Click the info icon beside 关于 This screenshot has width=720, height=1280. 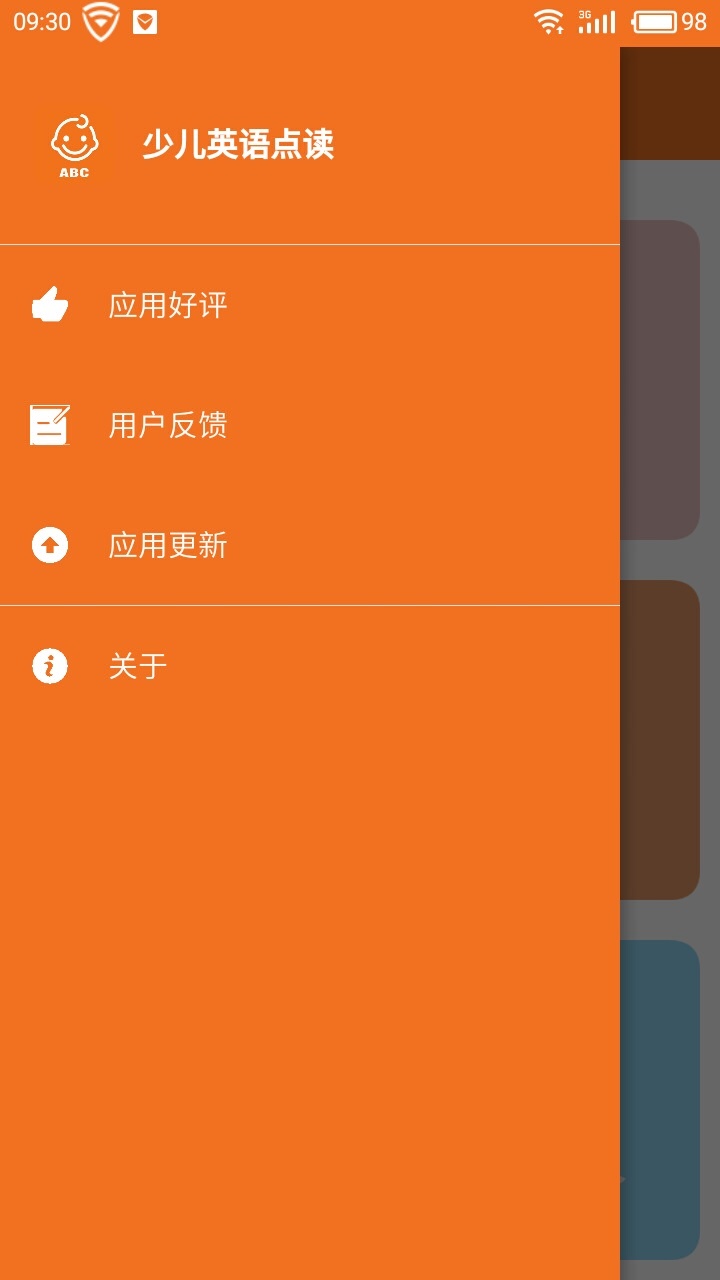tap(49, 665)
